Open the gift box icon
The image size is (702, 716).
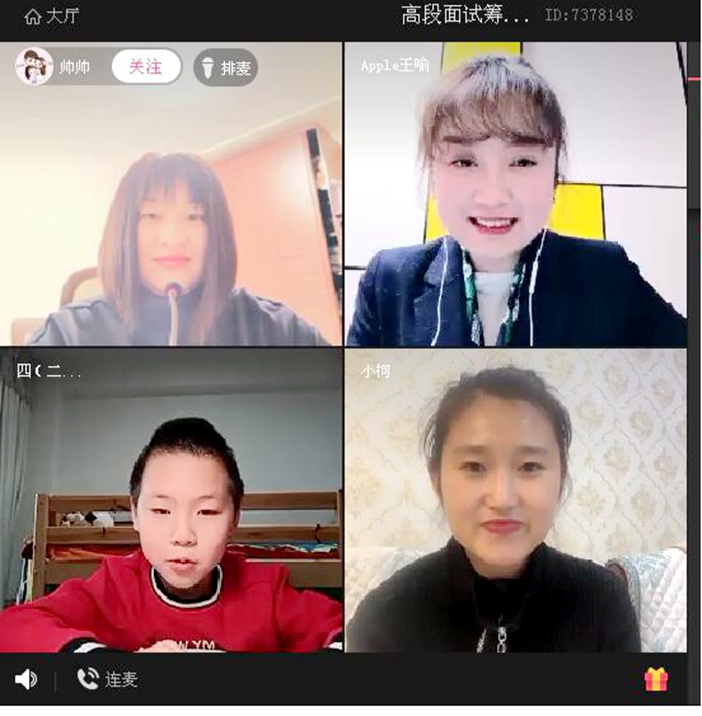tap(656, 679)
